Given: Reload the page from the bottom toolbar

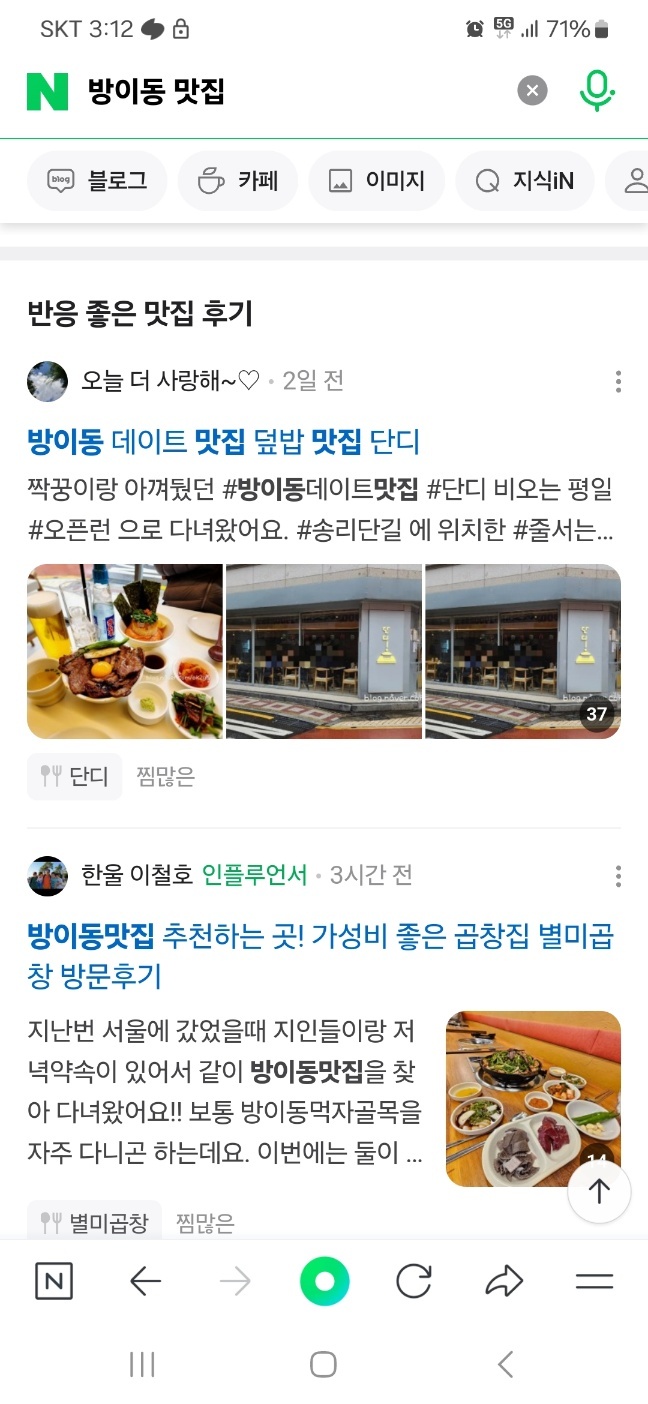Looking at the screenshot, I should pos(414,1281).
